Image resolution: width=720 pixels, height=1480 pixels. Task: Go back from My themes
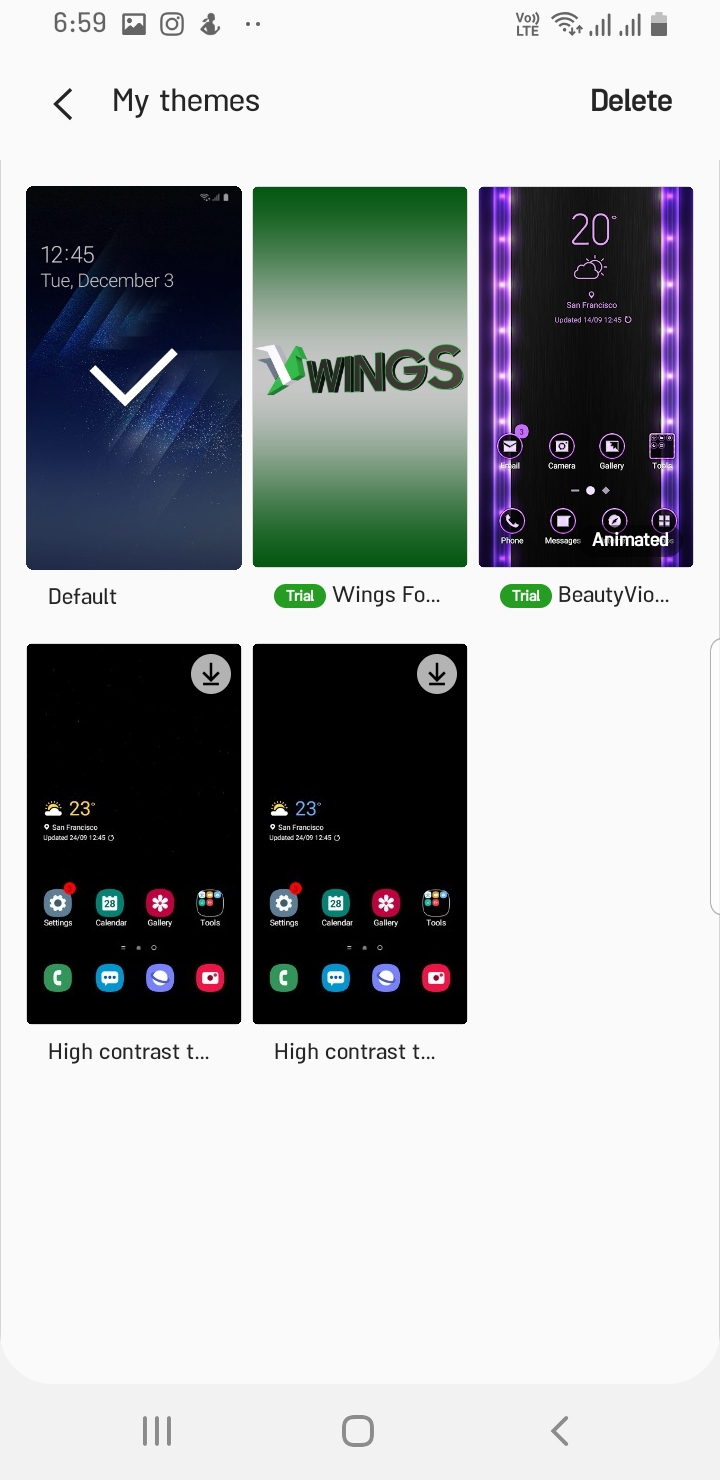[x=63, y=103]
